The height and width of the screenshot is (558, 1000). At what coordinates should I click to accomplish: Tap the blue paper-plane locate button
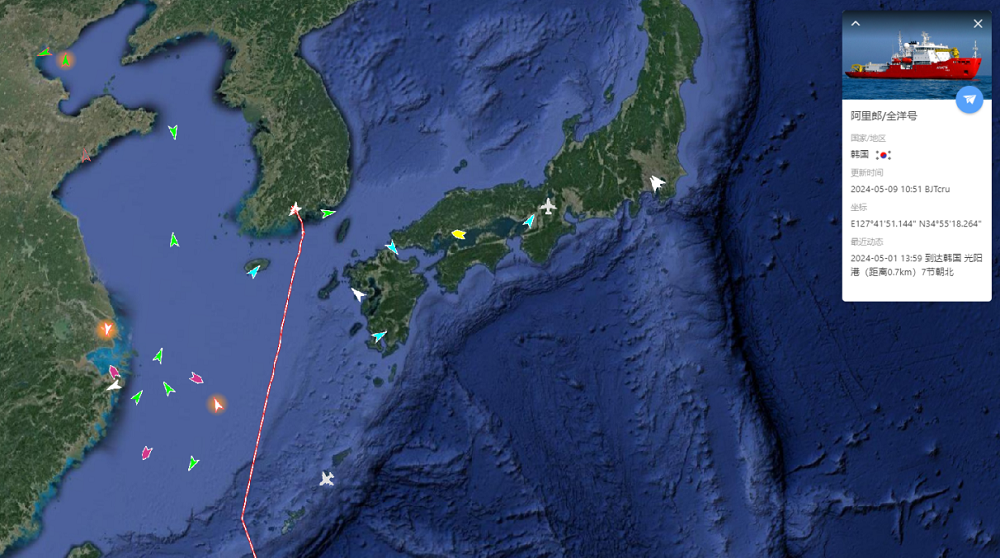(969, 99)
